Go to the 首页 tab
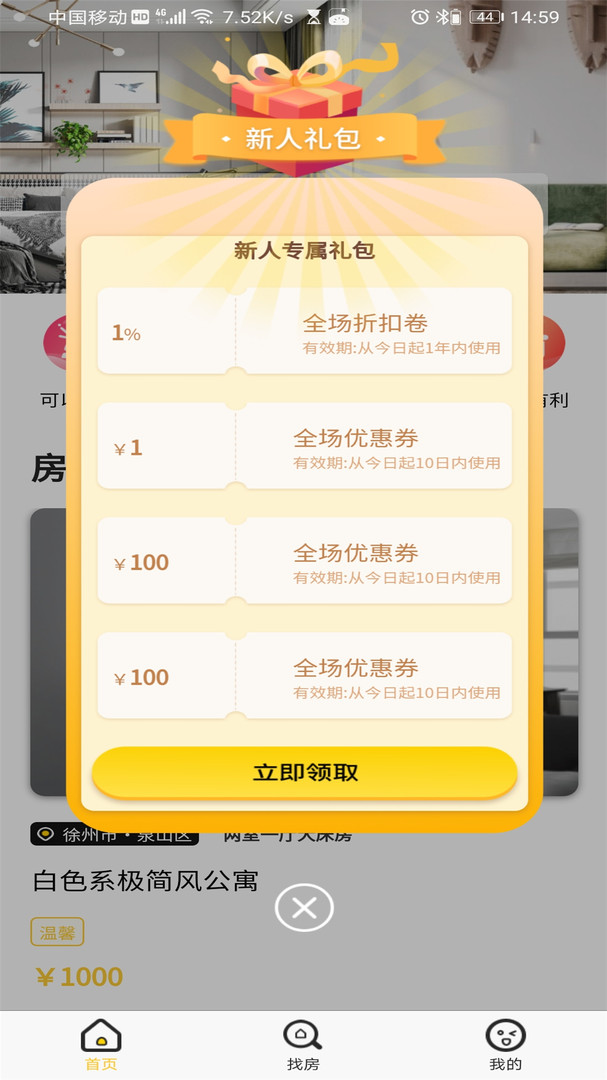This screenshot has width=607, height=1080. [101, 1046]
